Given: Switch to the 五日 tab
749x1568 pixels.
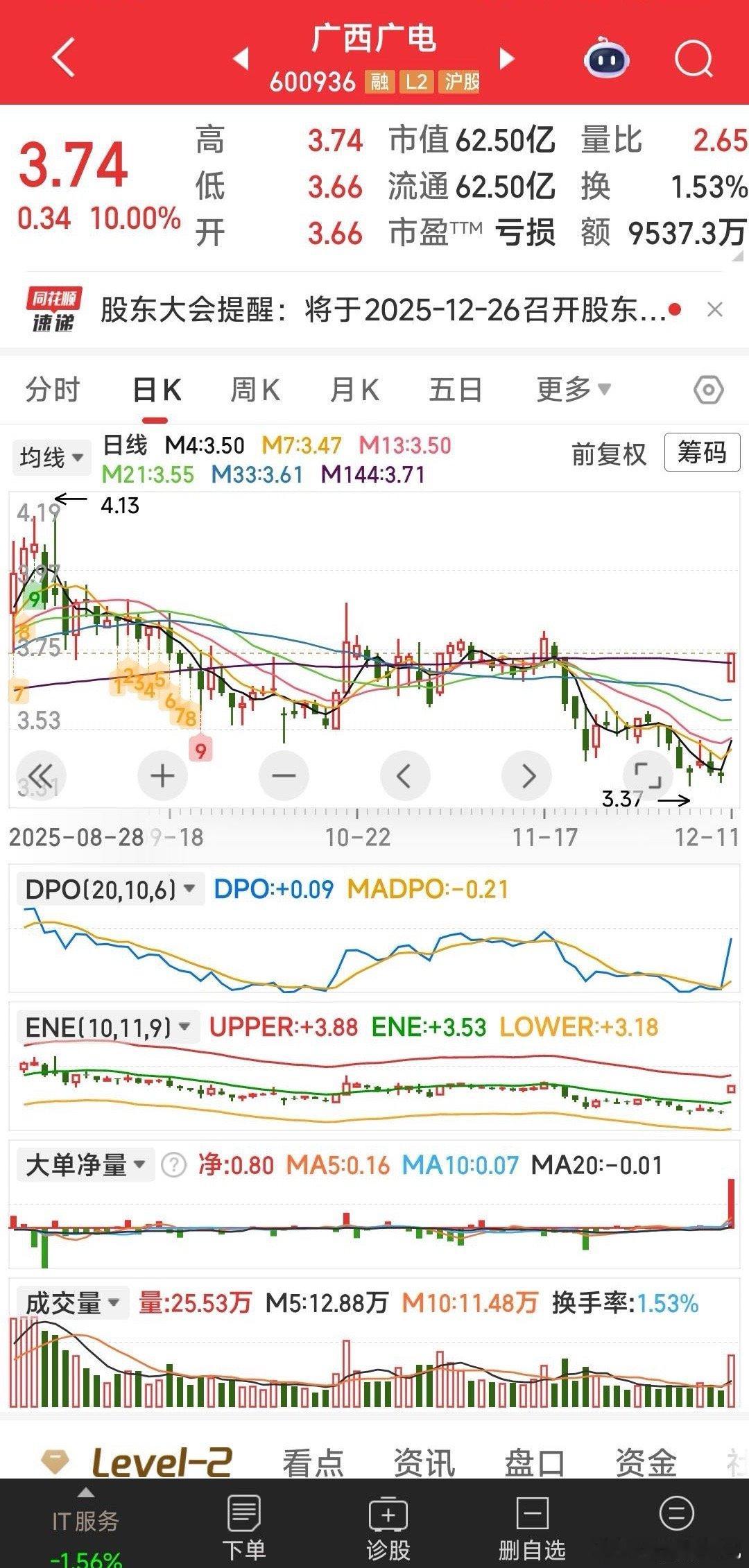Looking at the screenshot, I should 455,390.
